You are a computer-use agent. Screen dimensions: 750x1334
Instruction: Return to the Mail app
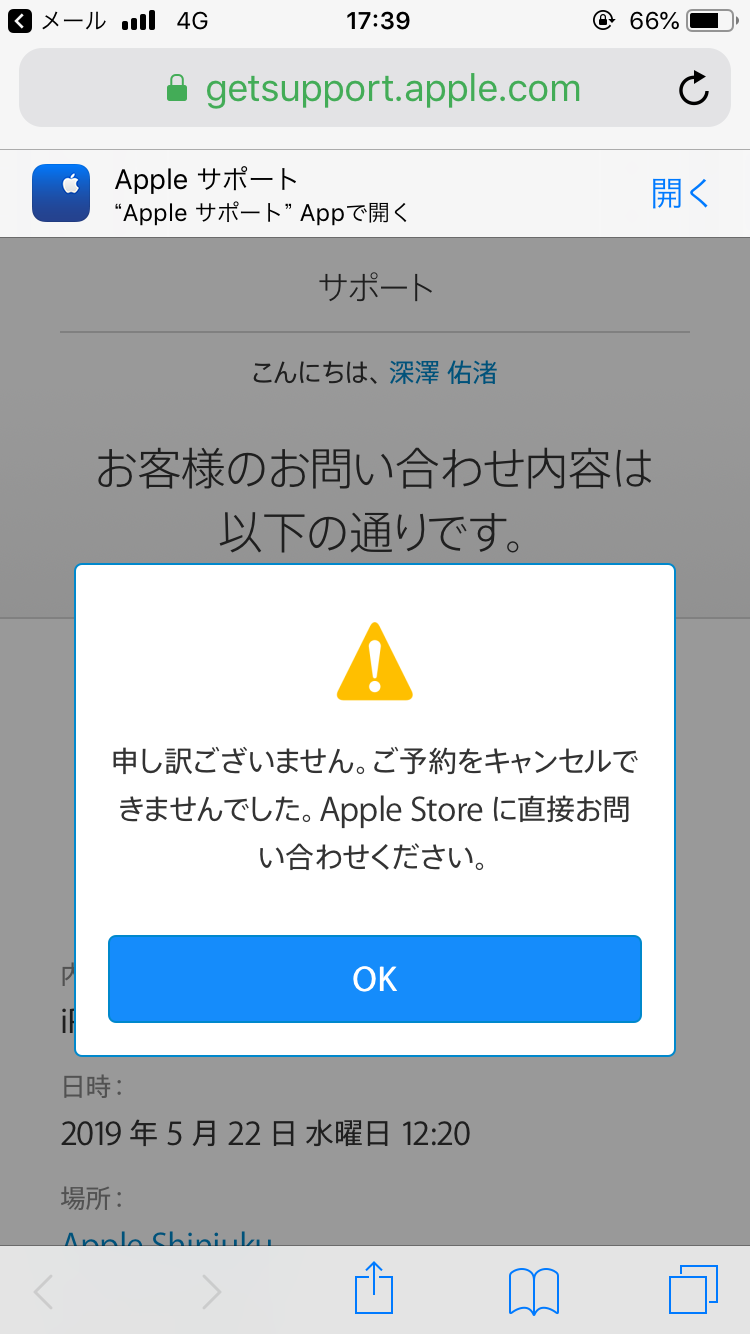[60, 20]
